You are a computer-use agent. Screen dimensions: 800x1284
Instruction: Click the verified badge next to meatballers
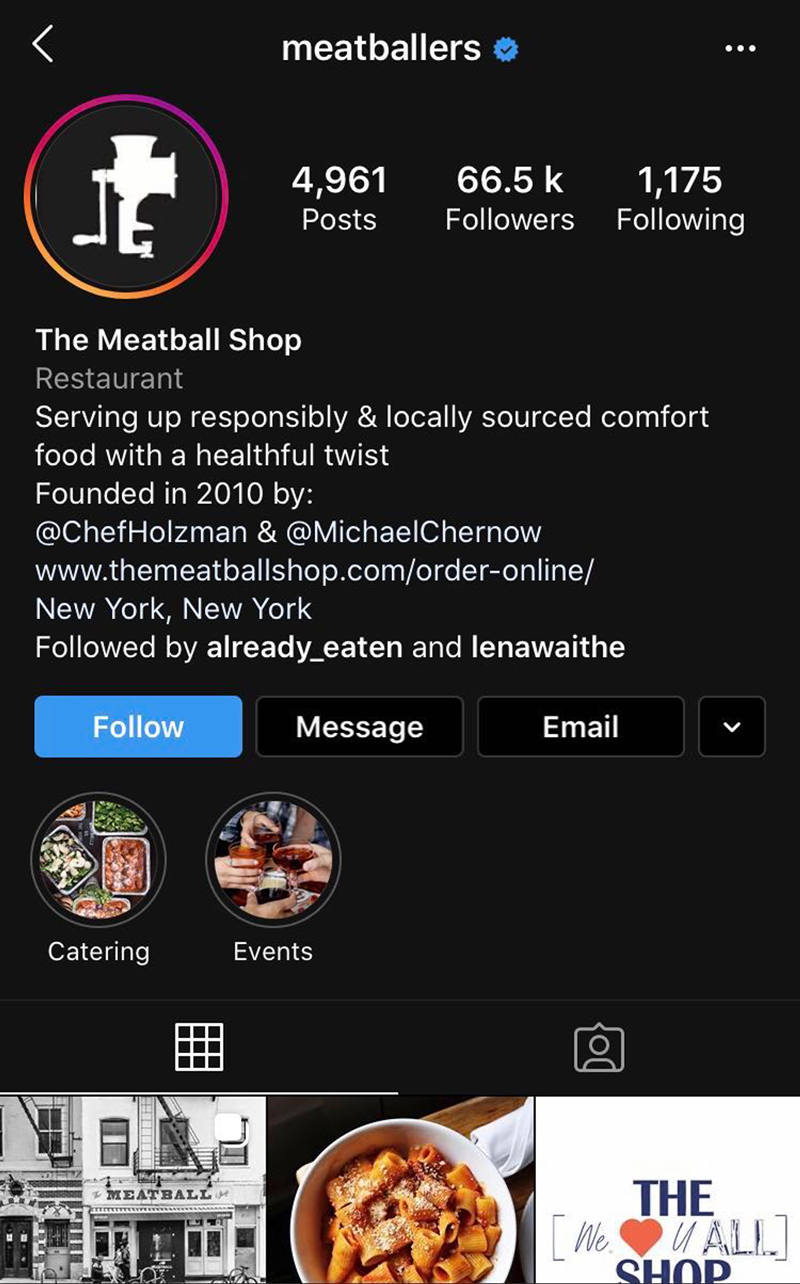coord(506,47)
